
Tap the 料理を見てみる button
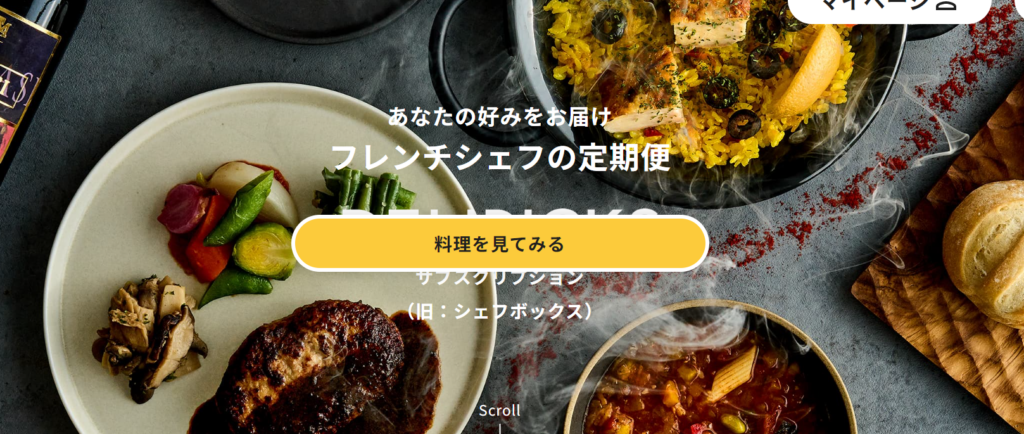pos(500,243)
